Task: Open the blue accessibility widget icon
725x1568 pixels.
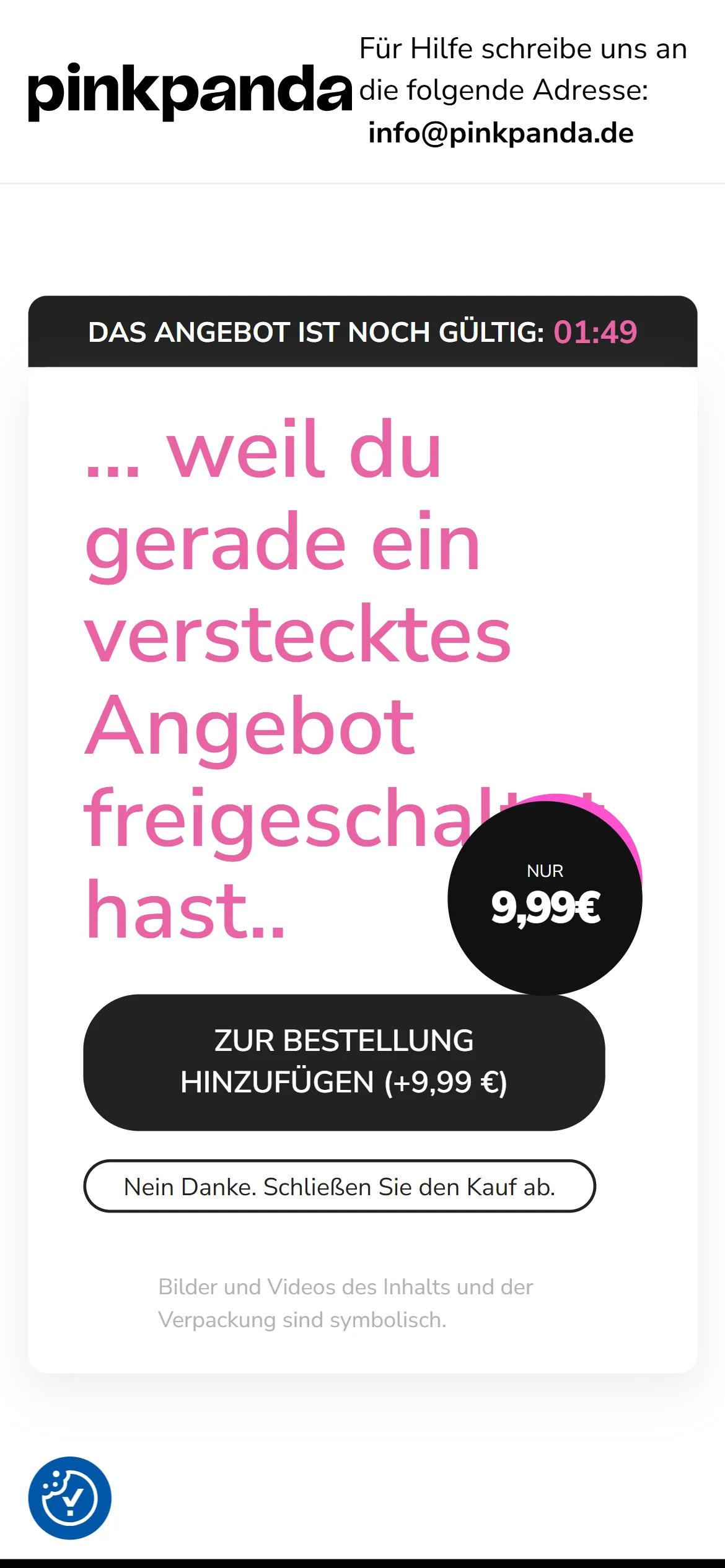Action: (x=70, y=1497)
